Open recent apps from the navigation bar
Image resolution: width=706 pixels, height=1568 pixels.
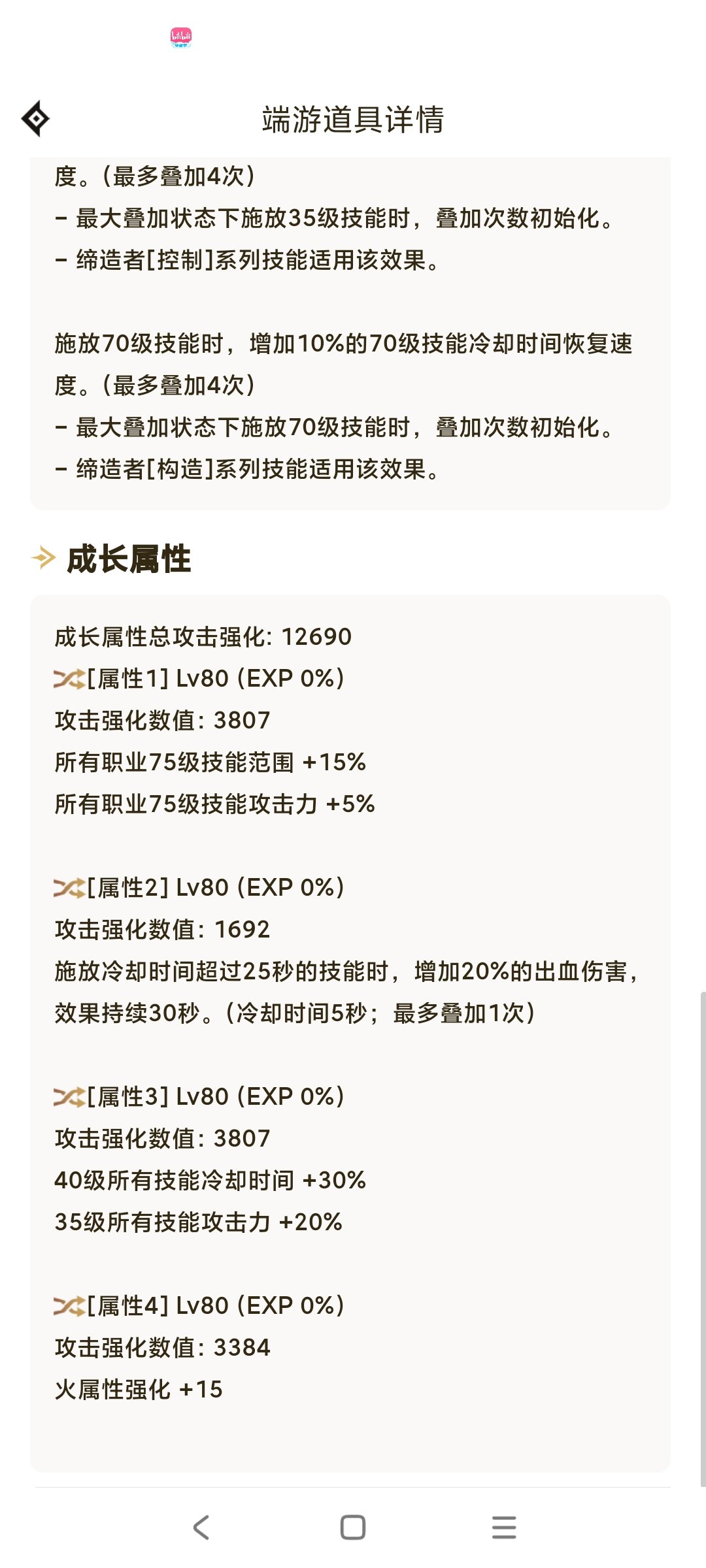pyautogui.click(x=504, y=1527)
